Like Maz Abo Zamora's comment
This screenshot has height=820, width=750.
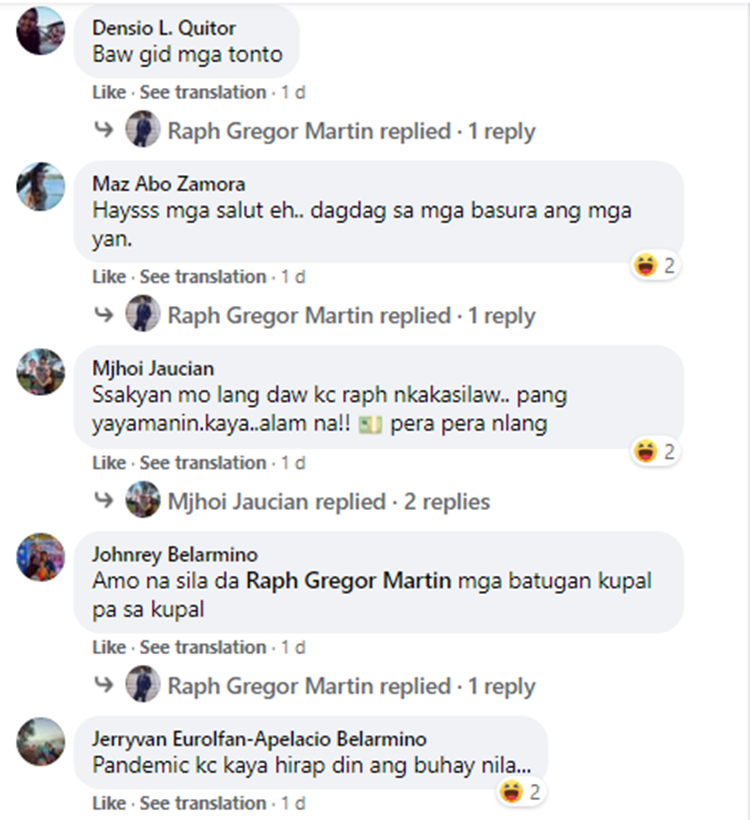coord(109,276)
